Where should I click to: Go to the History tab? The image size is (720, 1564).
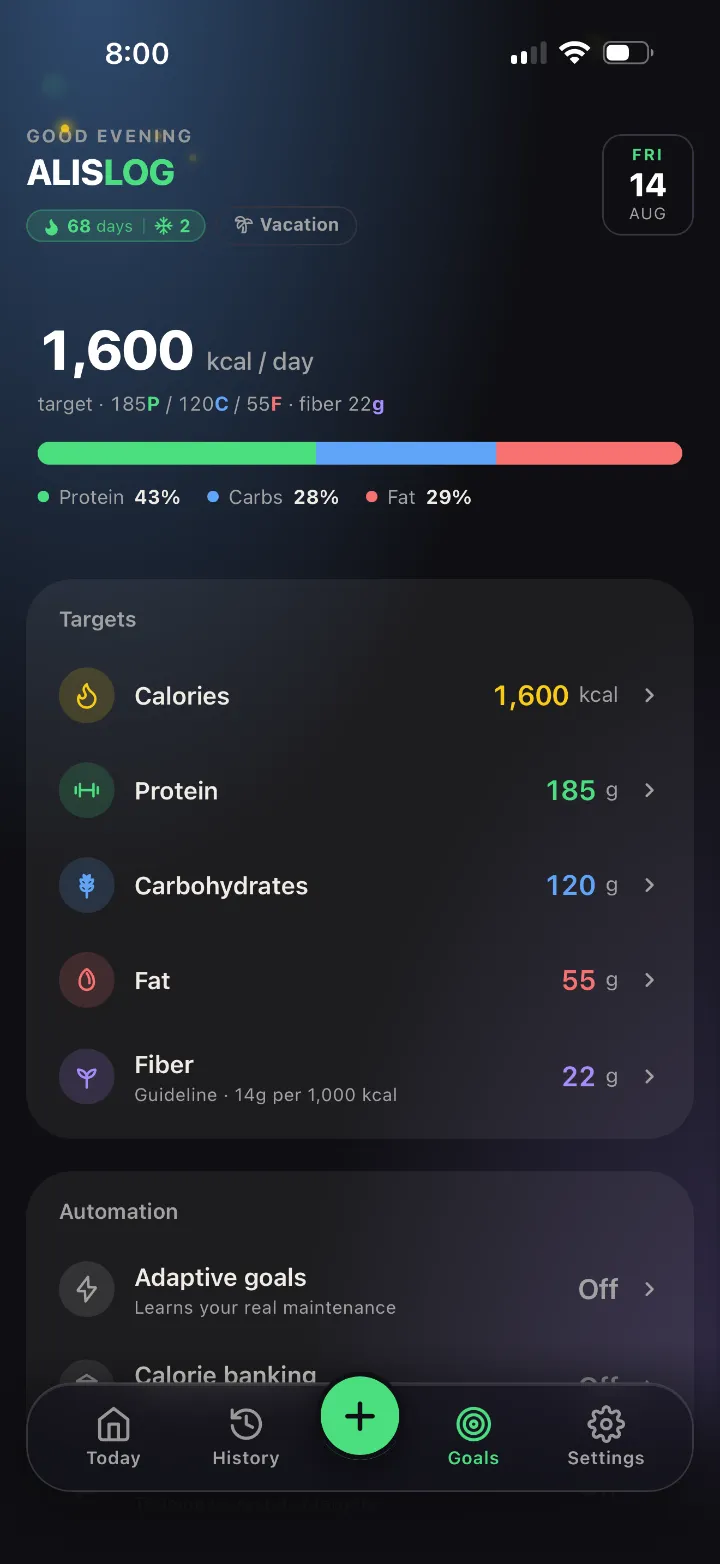pos(246,1437)
